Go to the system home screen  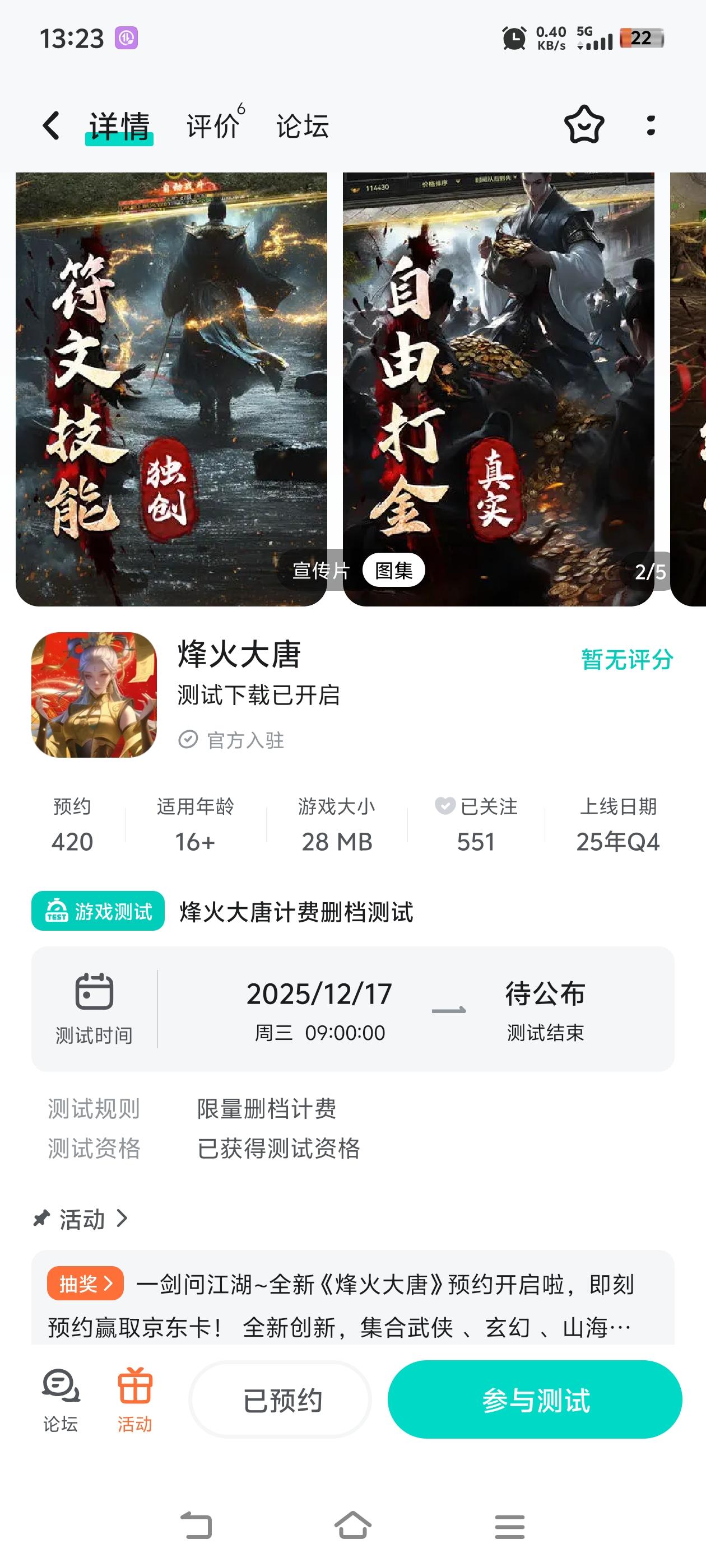[352, 1526]
